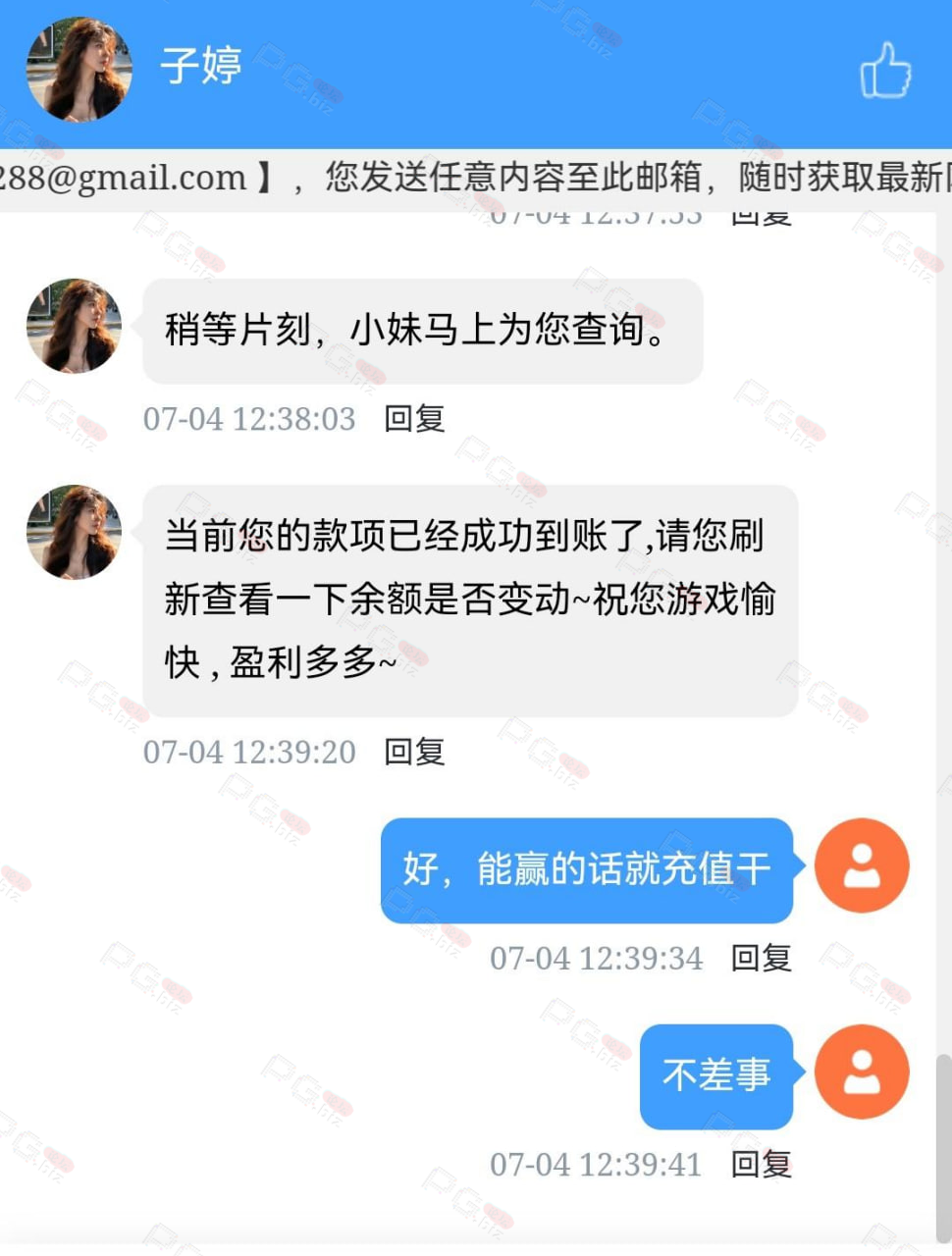Reply to the 稍等片刻 message
Viewport: 952px width, 1256px height.
tap(414, 419)
